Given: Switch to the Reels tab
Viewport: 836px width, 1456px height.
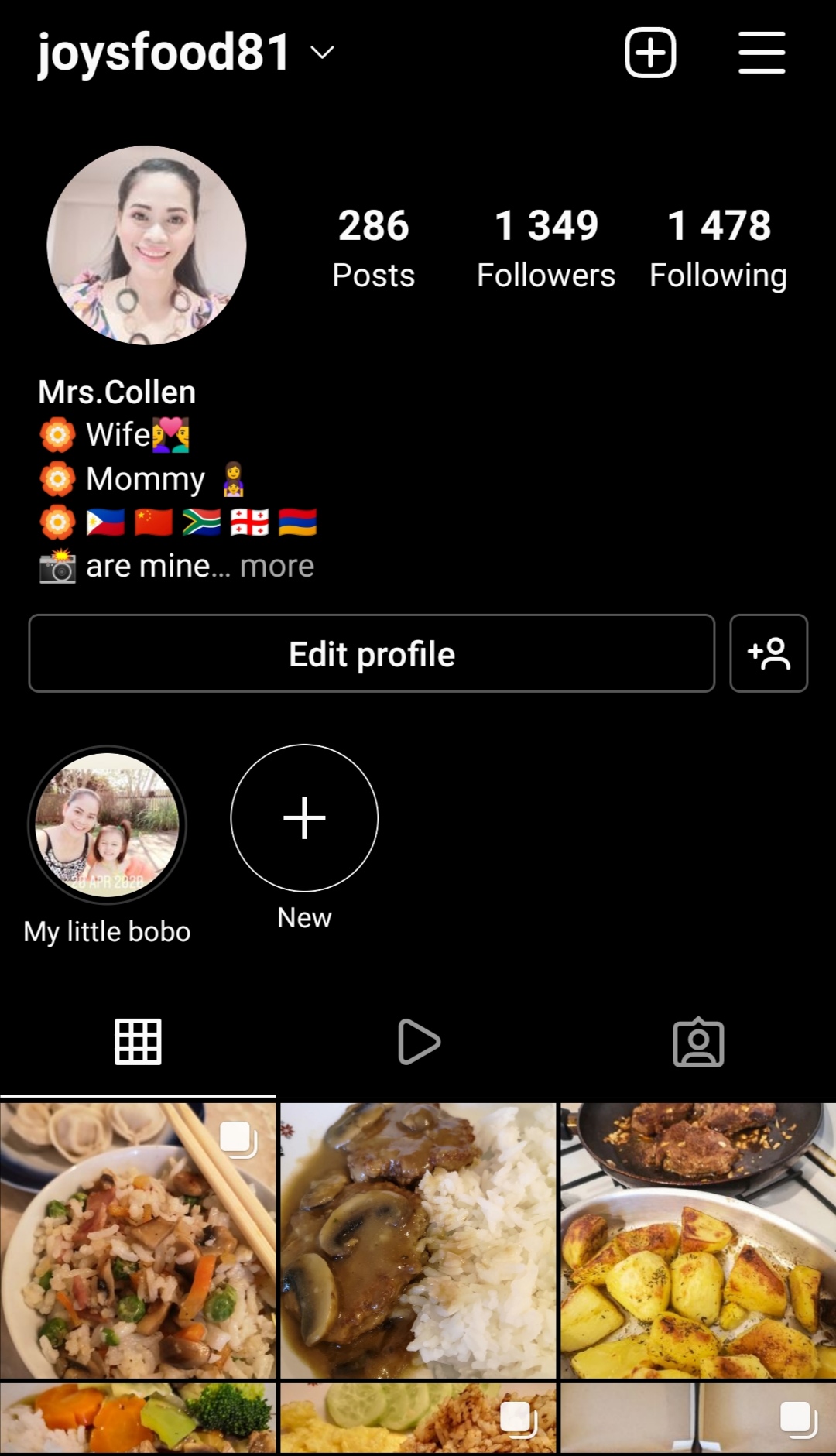Looking at the screenshot, I should [x=418, y=1042].
